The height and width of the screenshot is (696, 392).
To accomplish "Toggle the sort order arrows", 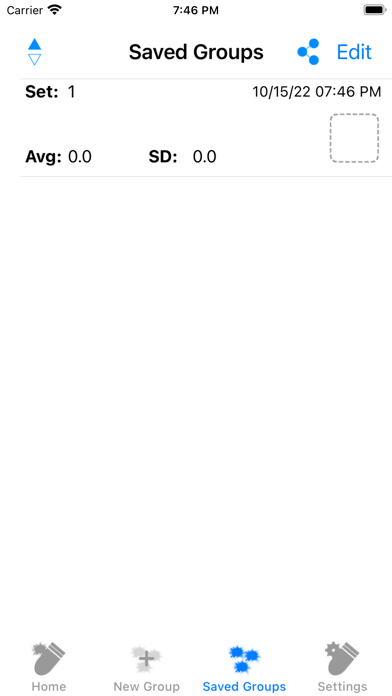I will pyautogui.click(x=34, y=52).
